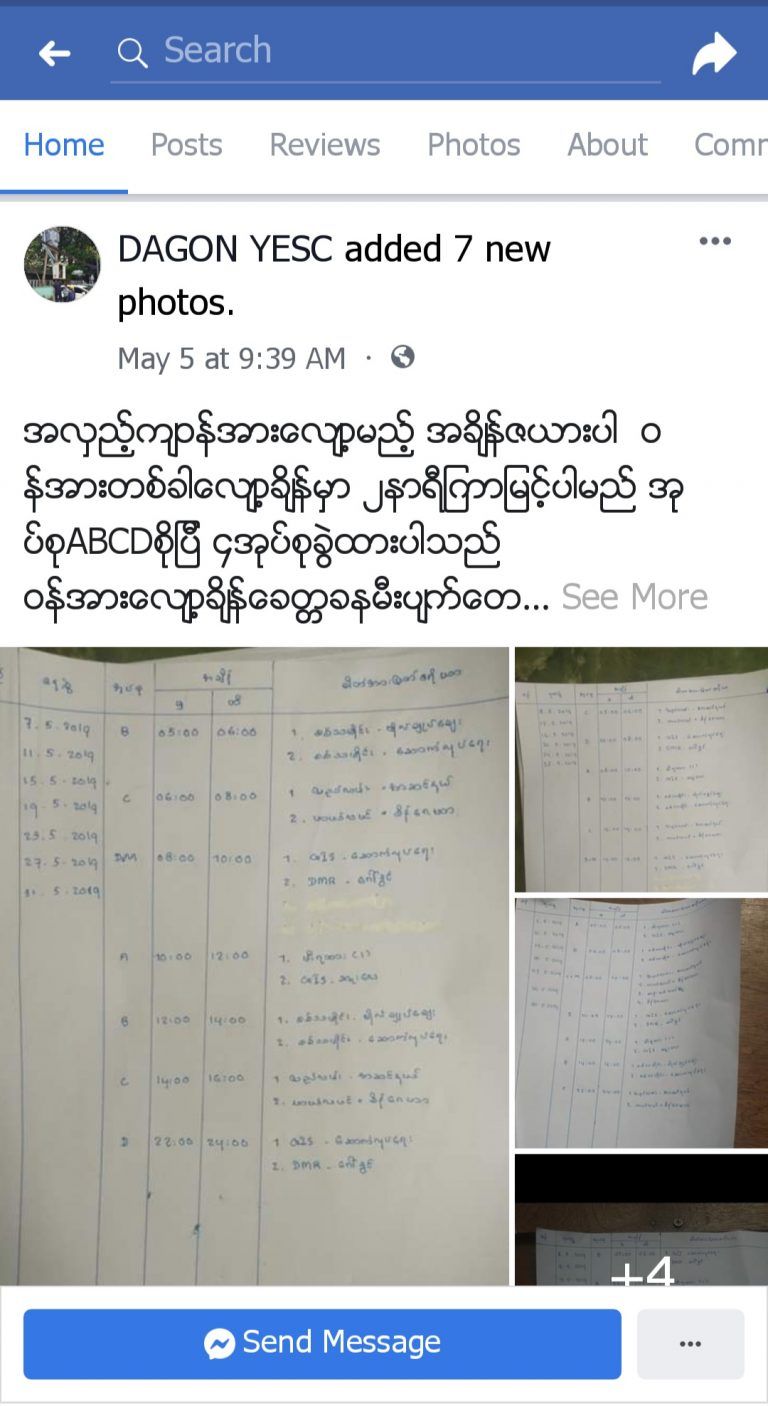The width and height of the screenshot is (768, 1406).
Task: Open the large schedule photo
Action: [254, 965]
